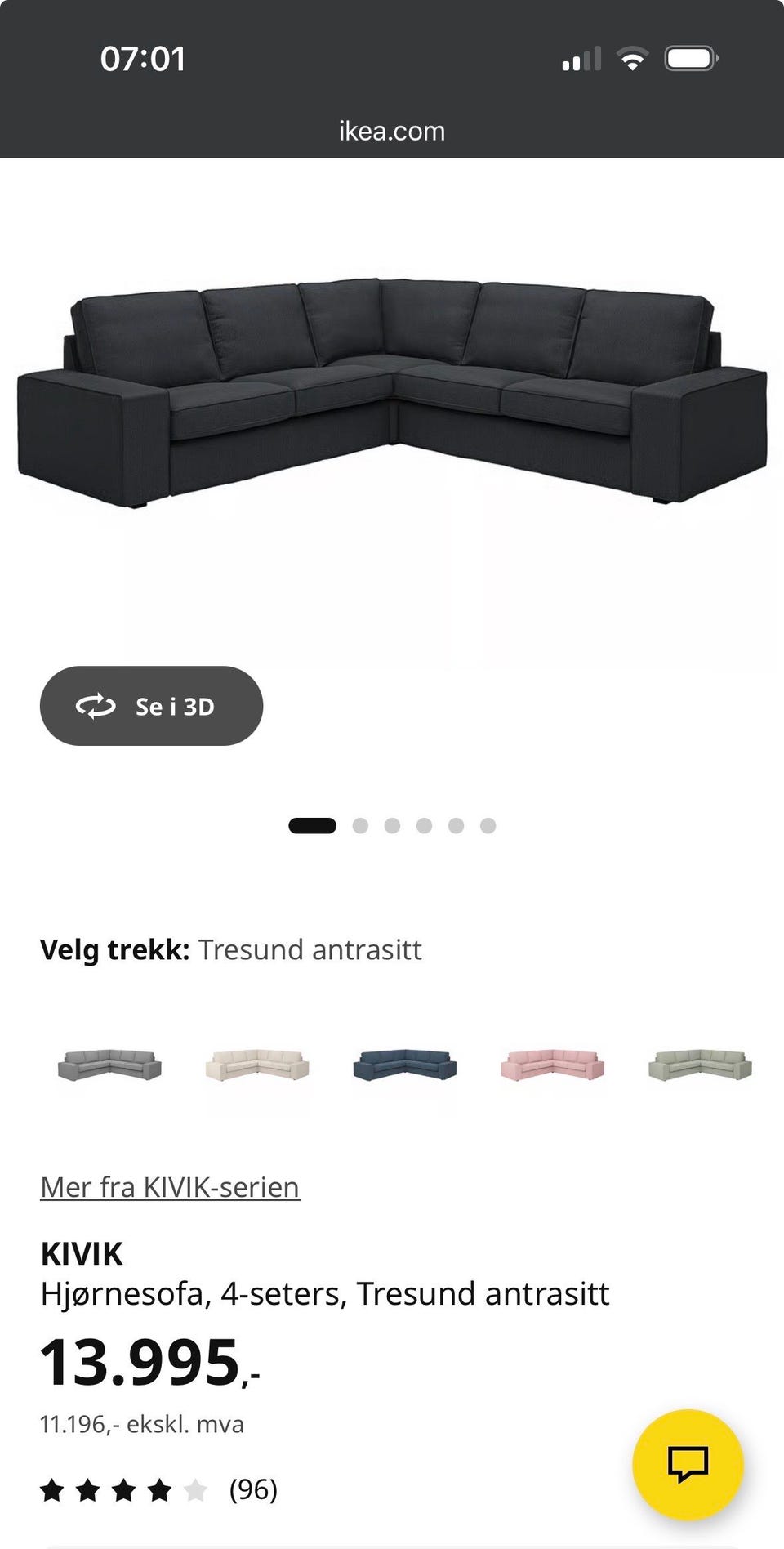The width and height of the screenshot is (784, 1549).
Task: Open the Se i 3D viewer
Action: click(x=151, y=706)
